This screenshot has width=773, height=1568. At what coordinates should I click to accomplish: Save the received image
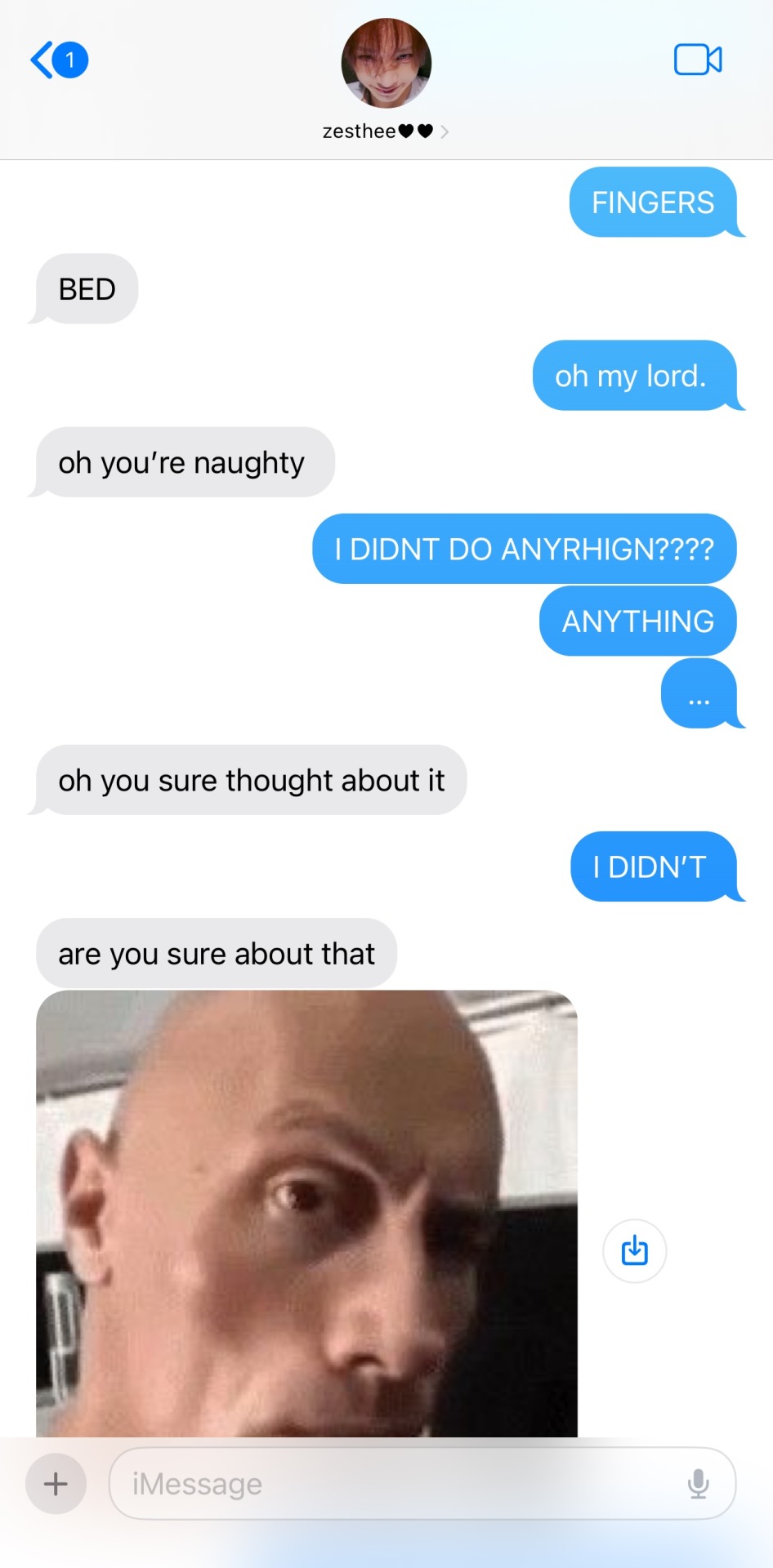pyautogui.click(x=634, y=1250)
